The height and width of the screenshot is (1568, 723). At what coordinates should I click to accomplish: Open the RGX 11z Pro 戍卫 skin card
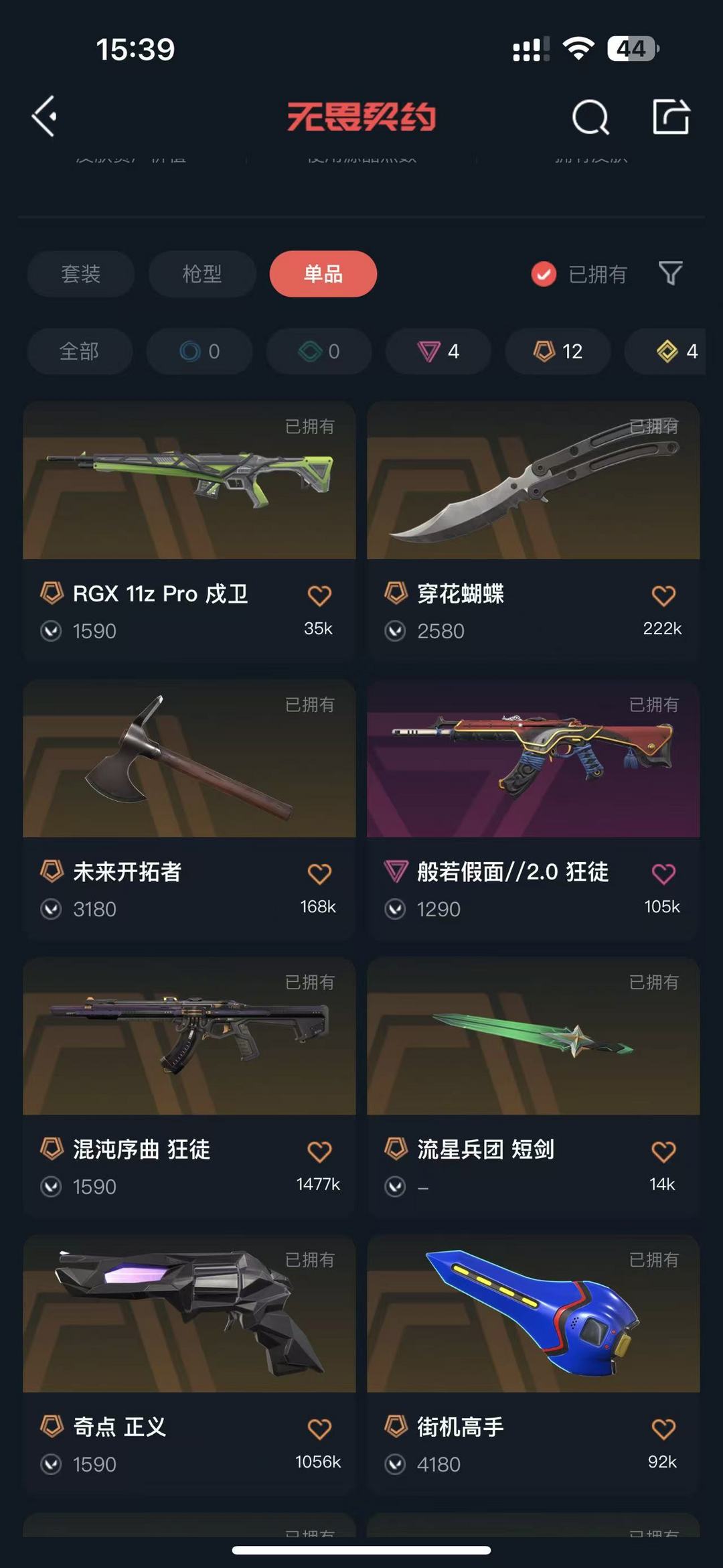(189, 532)
